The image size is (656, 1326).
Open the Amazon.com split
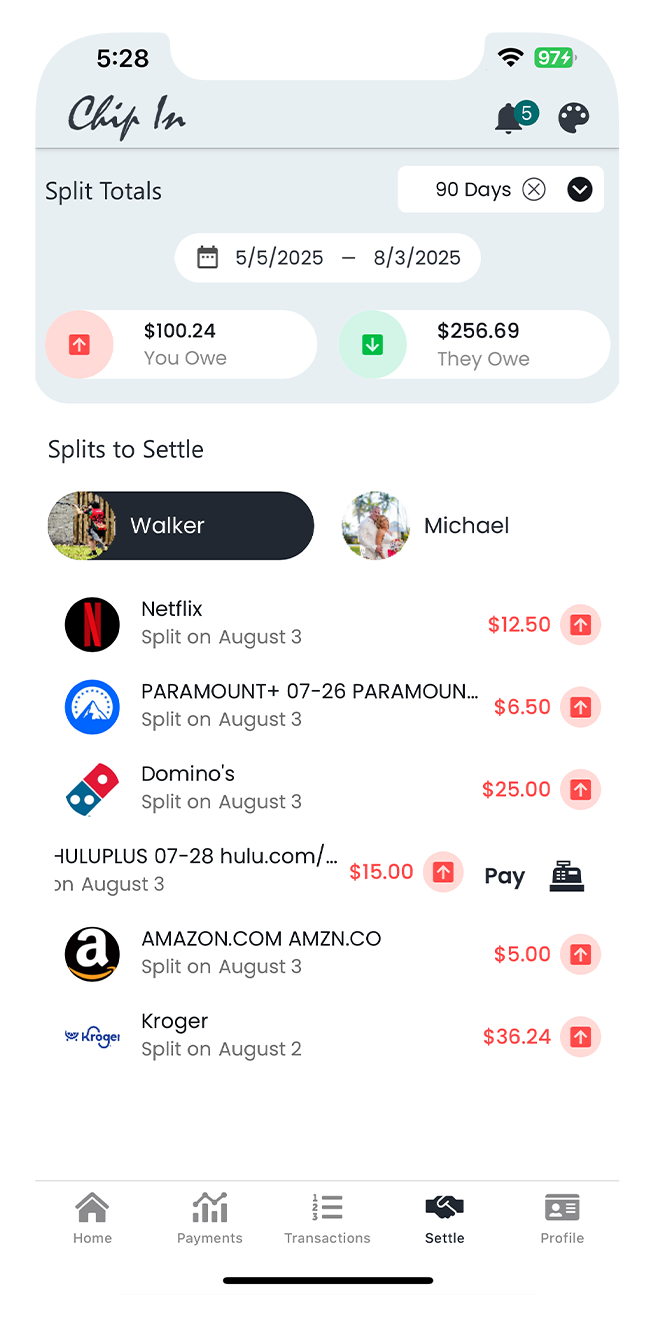[x=300, y=954]
